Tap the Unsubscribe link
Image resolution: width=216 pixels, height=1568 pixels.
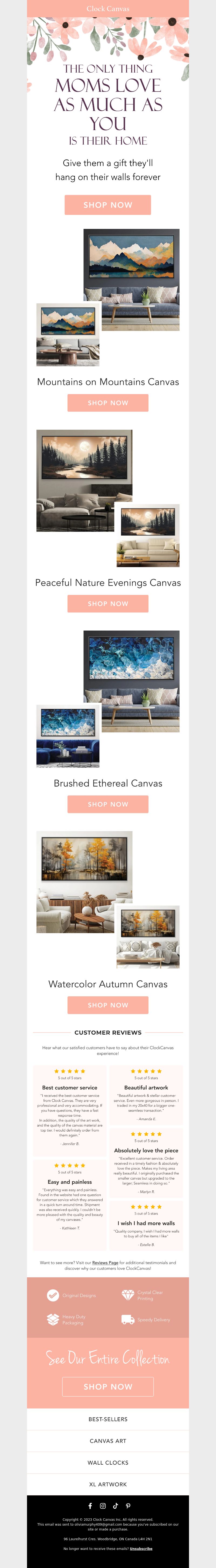tap(141, 1549)
